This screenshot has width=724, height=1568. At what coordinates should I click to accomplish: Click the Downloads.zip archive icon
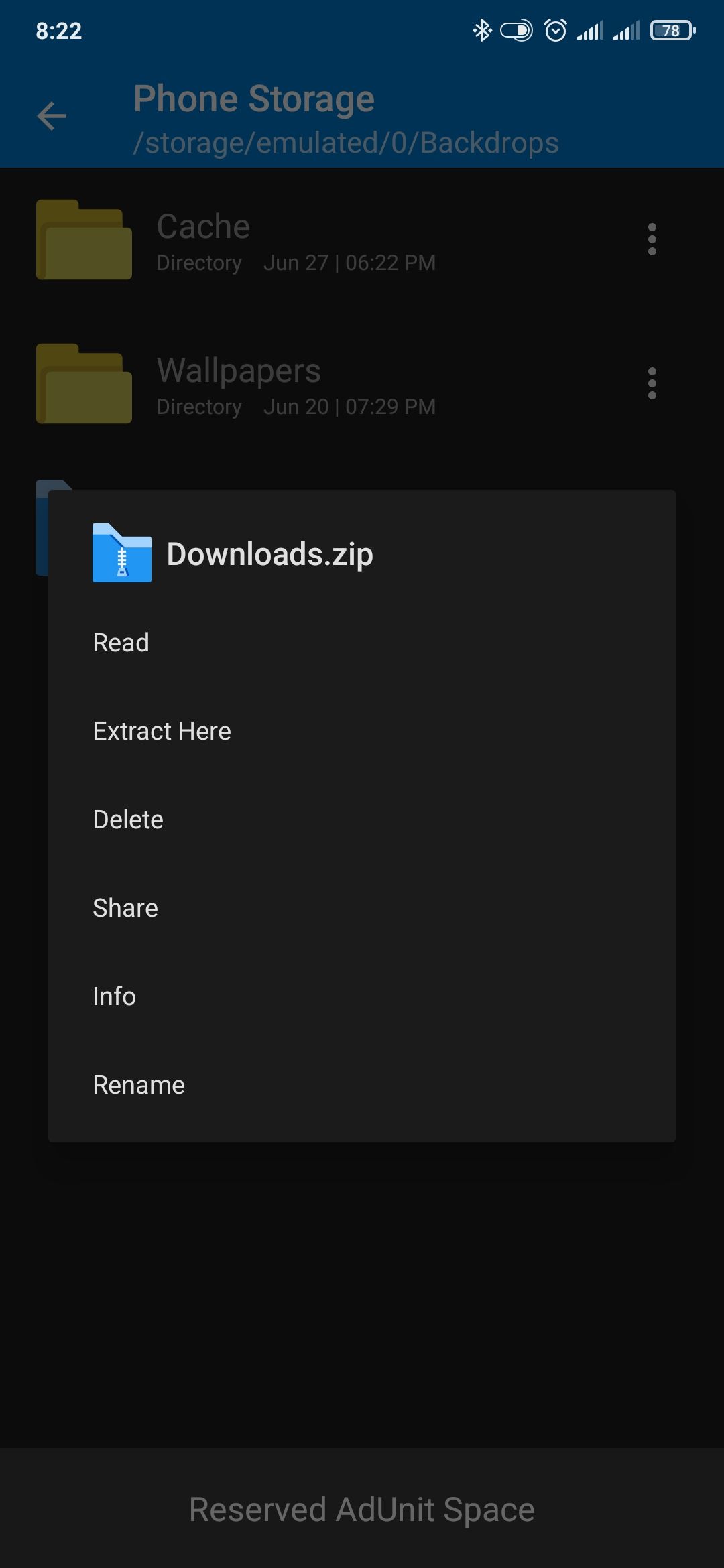click(x=121, y=553)
